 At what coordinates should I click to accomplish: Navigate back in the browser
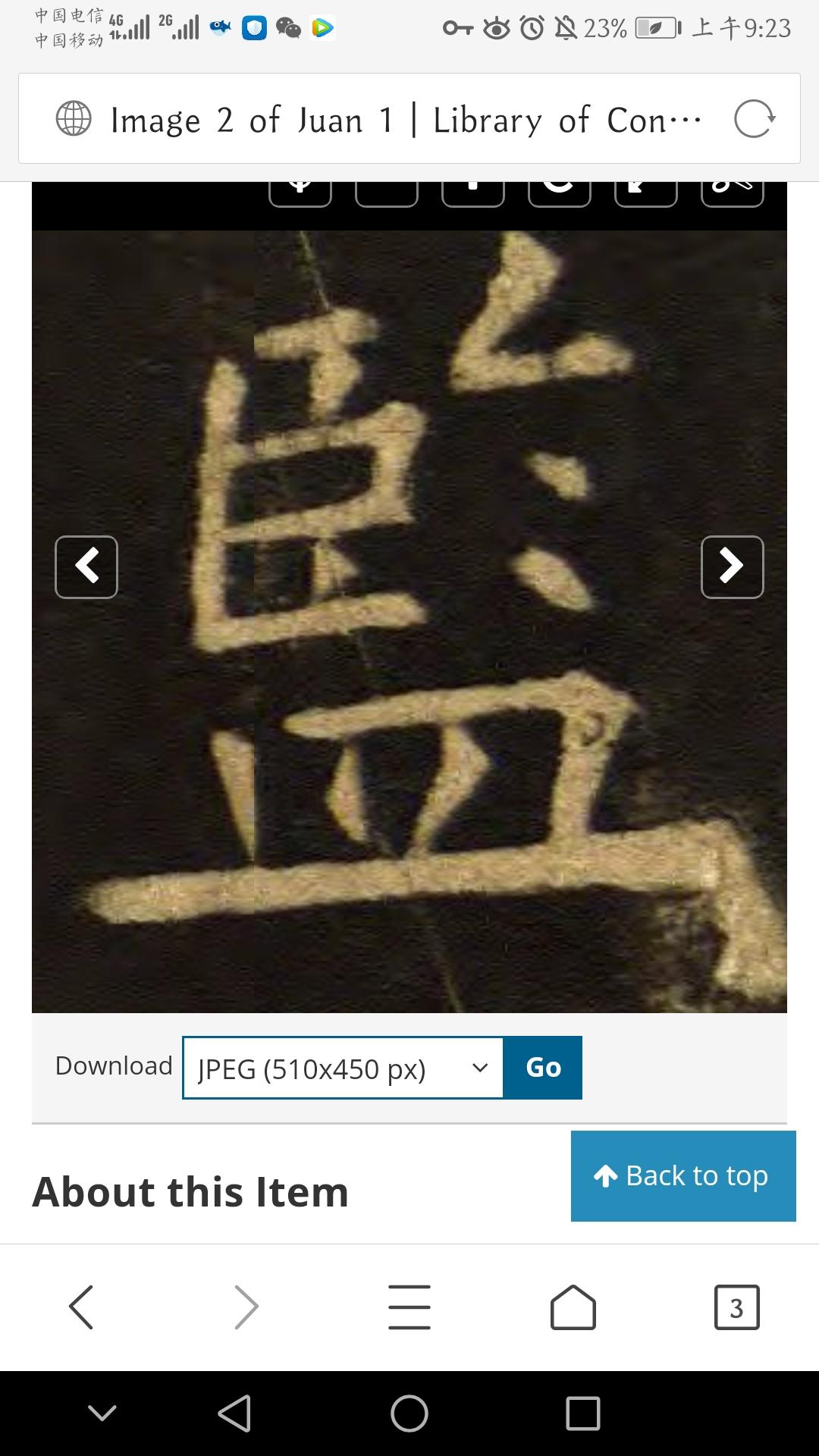81,1307
